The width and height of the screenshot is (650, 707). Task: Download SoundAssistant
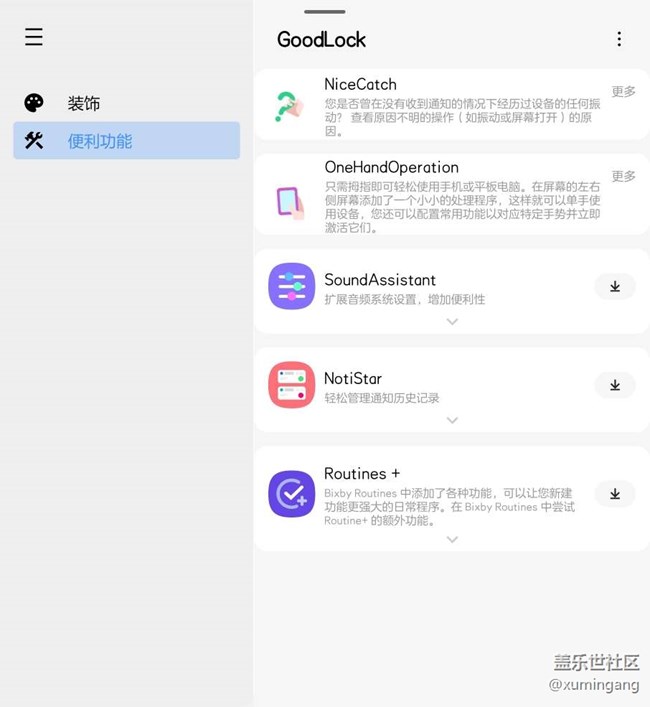(x=615, y=287)
